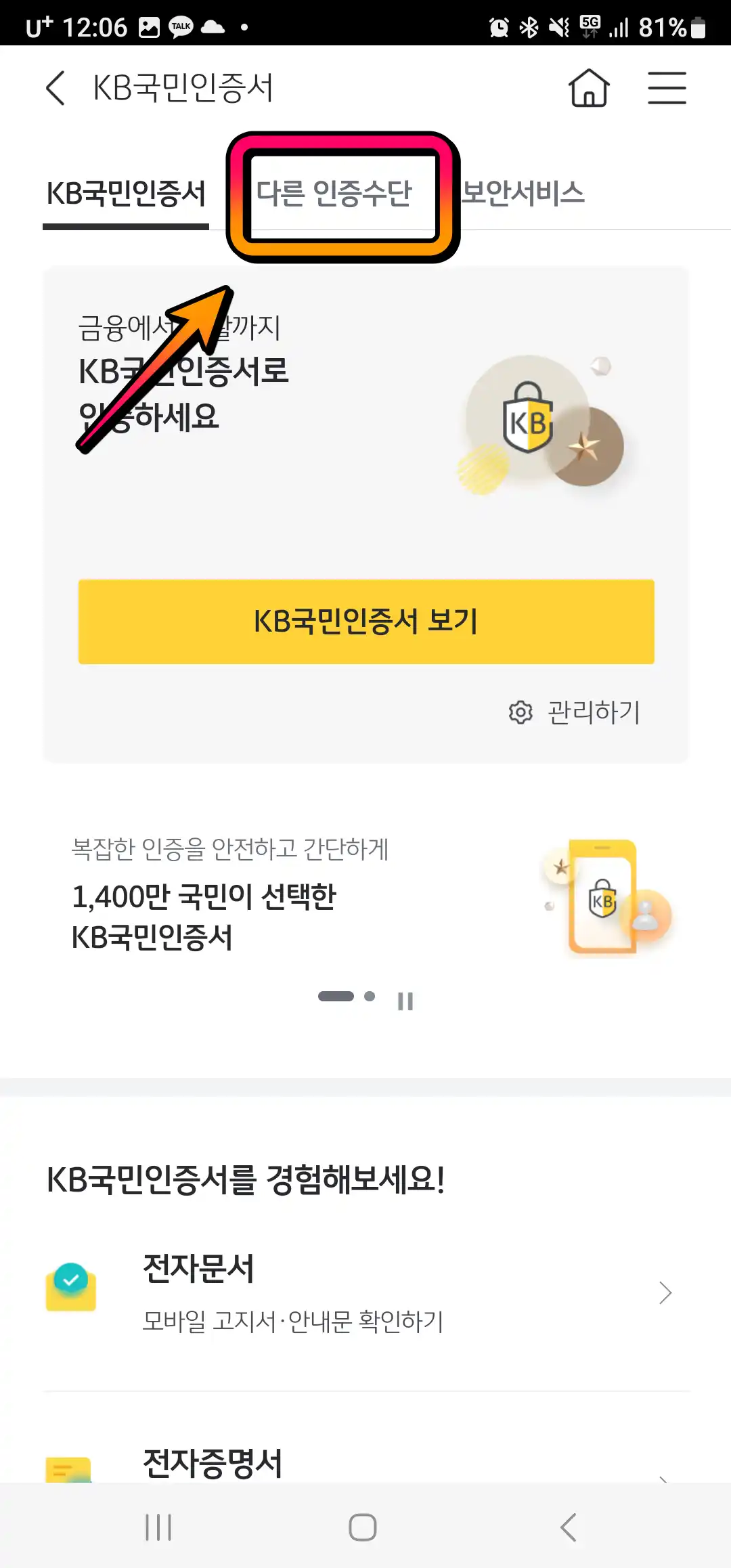Tap the back arrow in the header

tap(54, 88)
